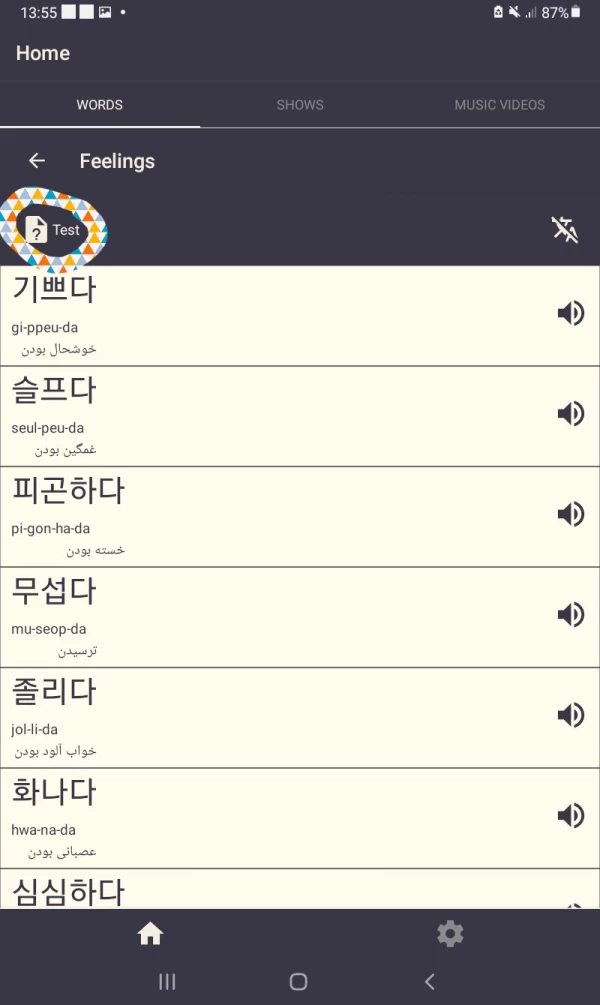Viewport: 600px width, 1005px height.
Task: Toggle the translation visibility icon
Action: point(565,229)
